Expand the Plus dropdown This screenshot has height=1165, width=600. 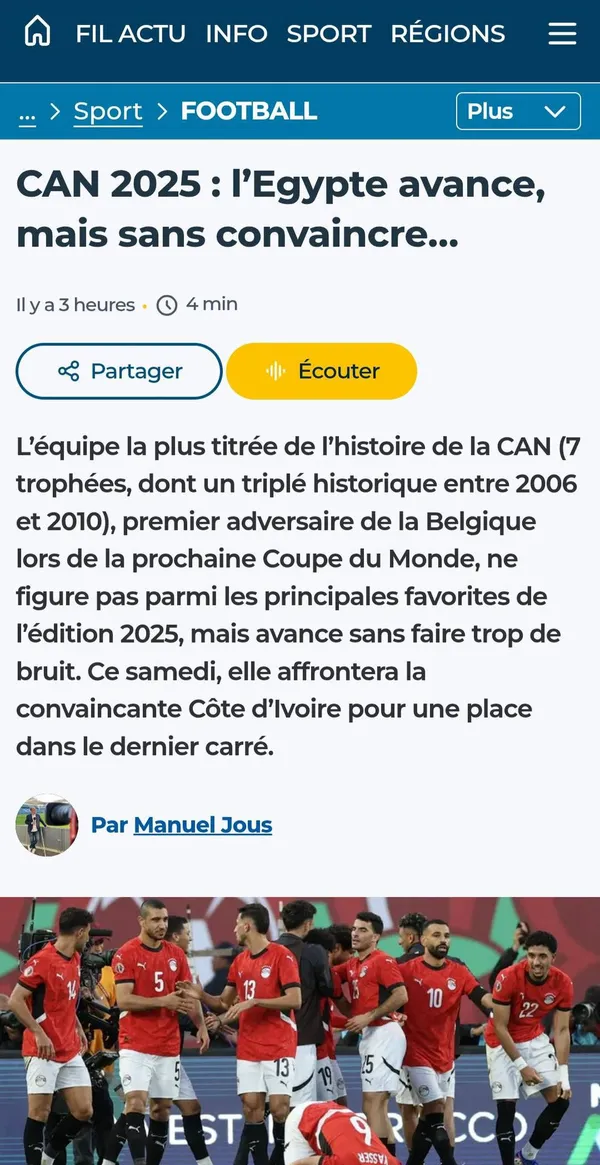pos(517,111)
